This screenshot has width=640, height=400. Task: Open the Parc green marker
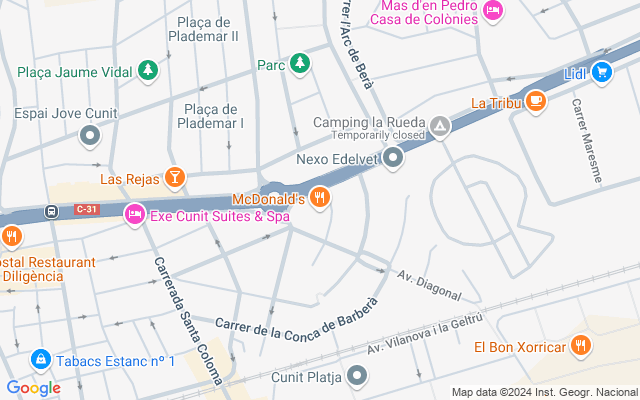(300, 65)
